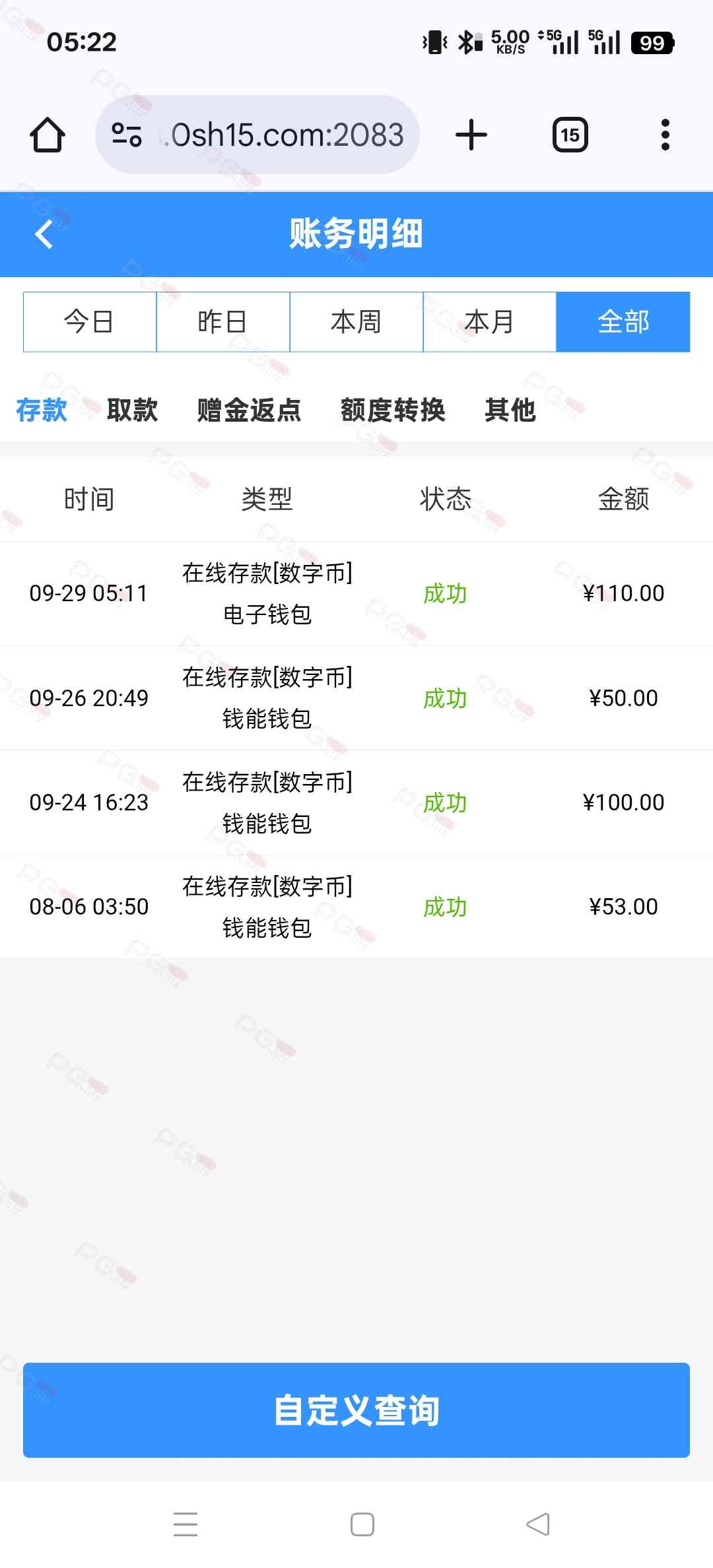Open browser home page
The width and height of the screenshot is (713, 1568).
click(x=48, y=135)
